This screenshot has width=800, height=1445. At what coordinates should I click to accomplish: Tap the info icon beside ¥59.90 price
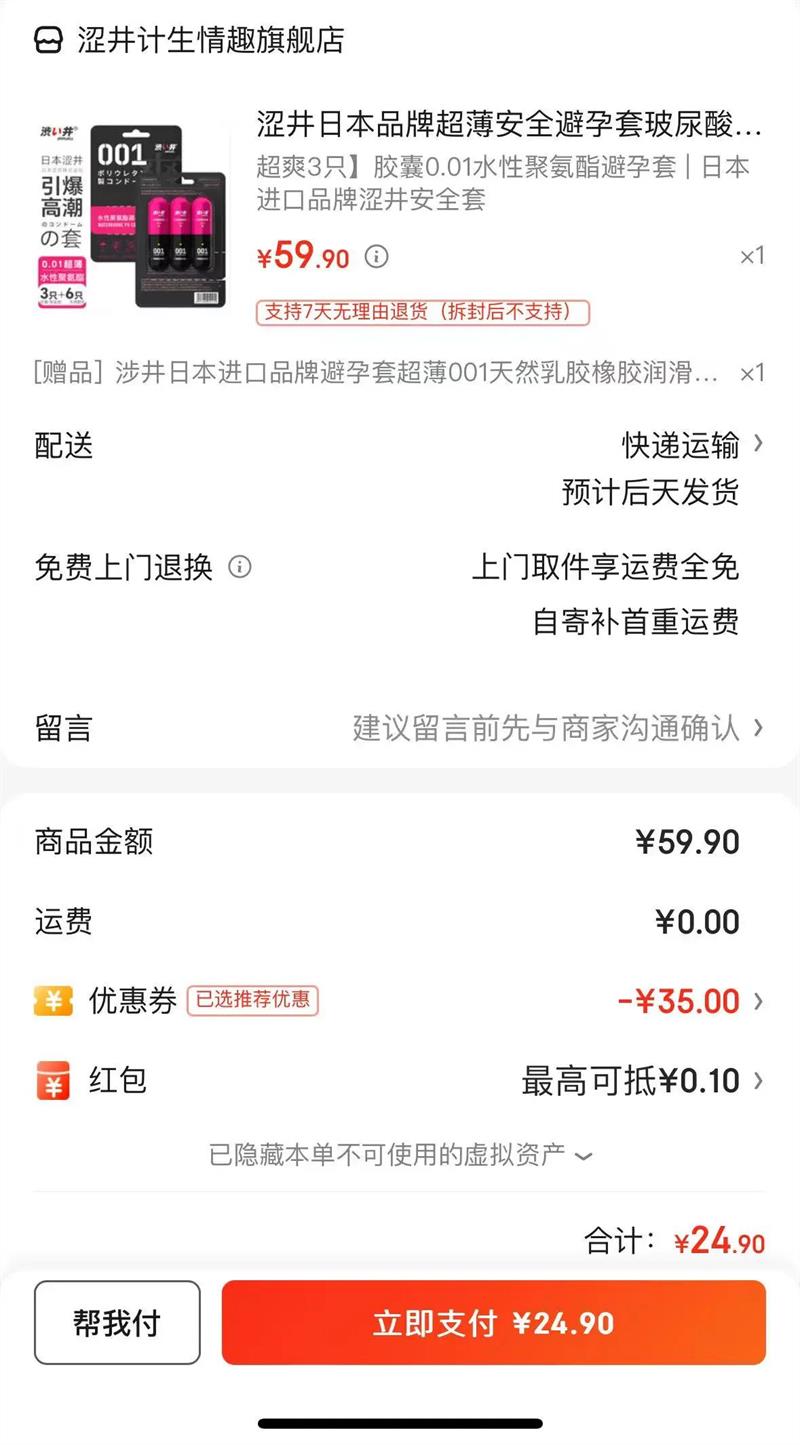pos(376,257)
